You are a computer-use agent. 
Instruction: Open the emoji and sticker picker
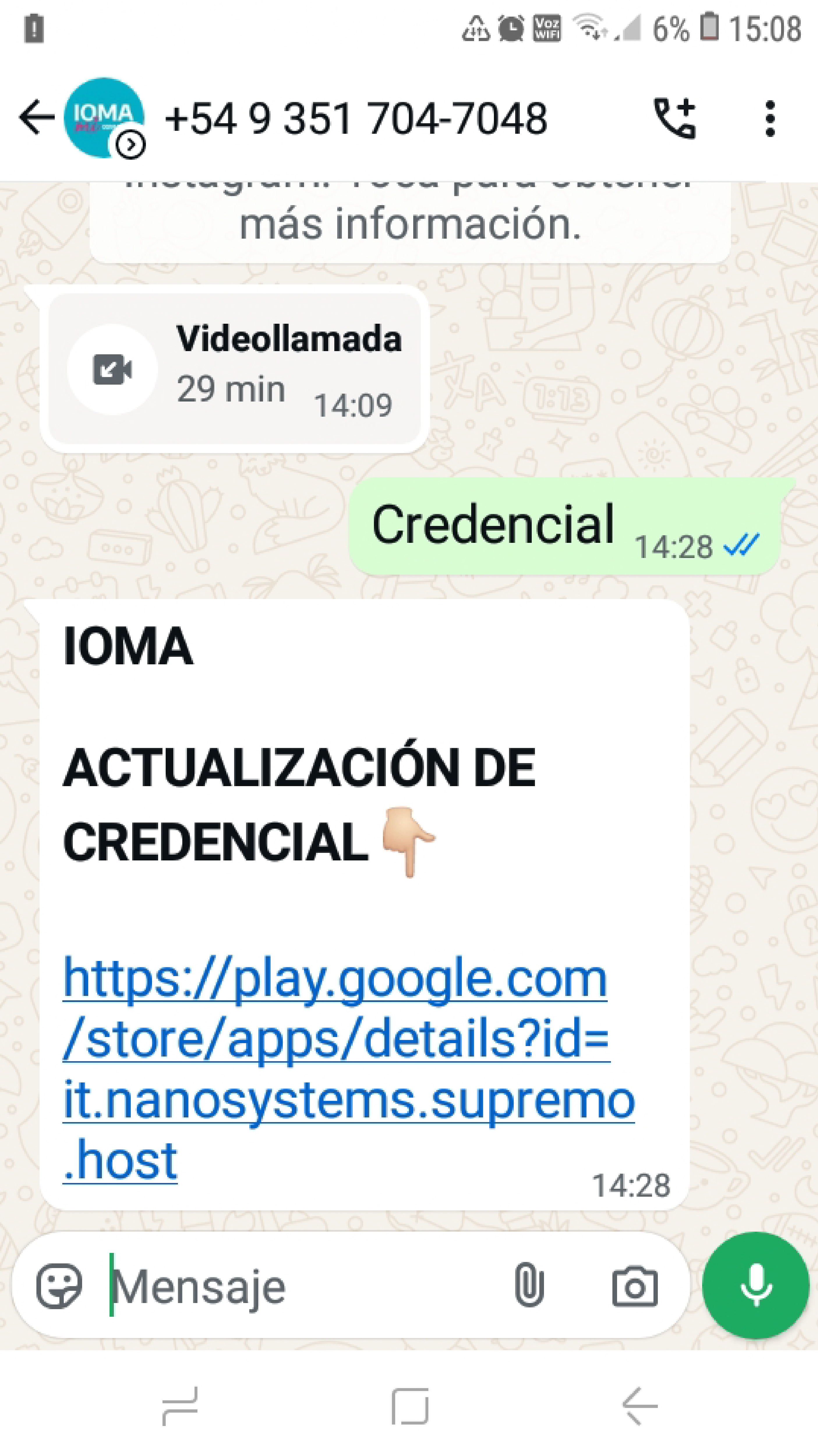pos(59,1286)
